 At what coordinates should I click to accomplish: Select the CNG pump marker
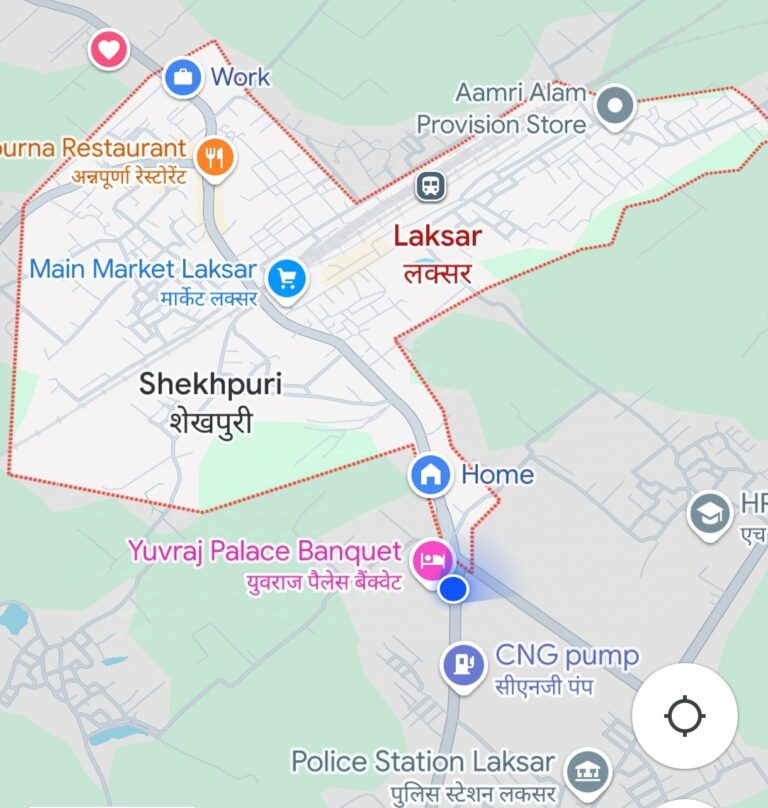(x=463, y=664)
